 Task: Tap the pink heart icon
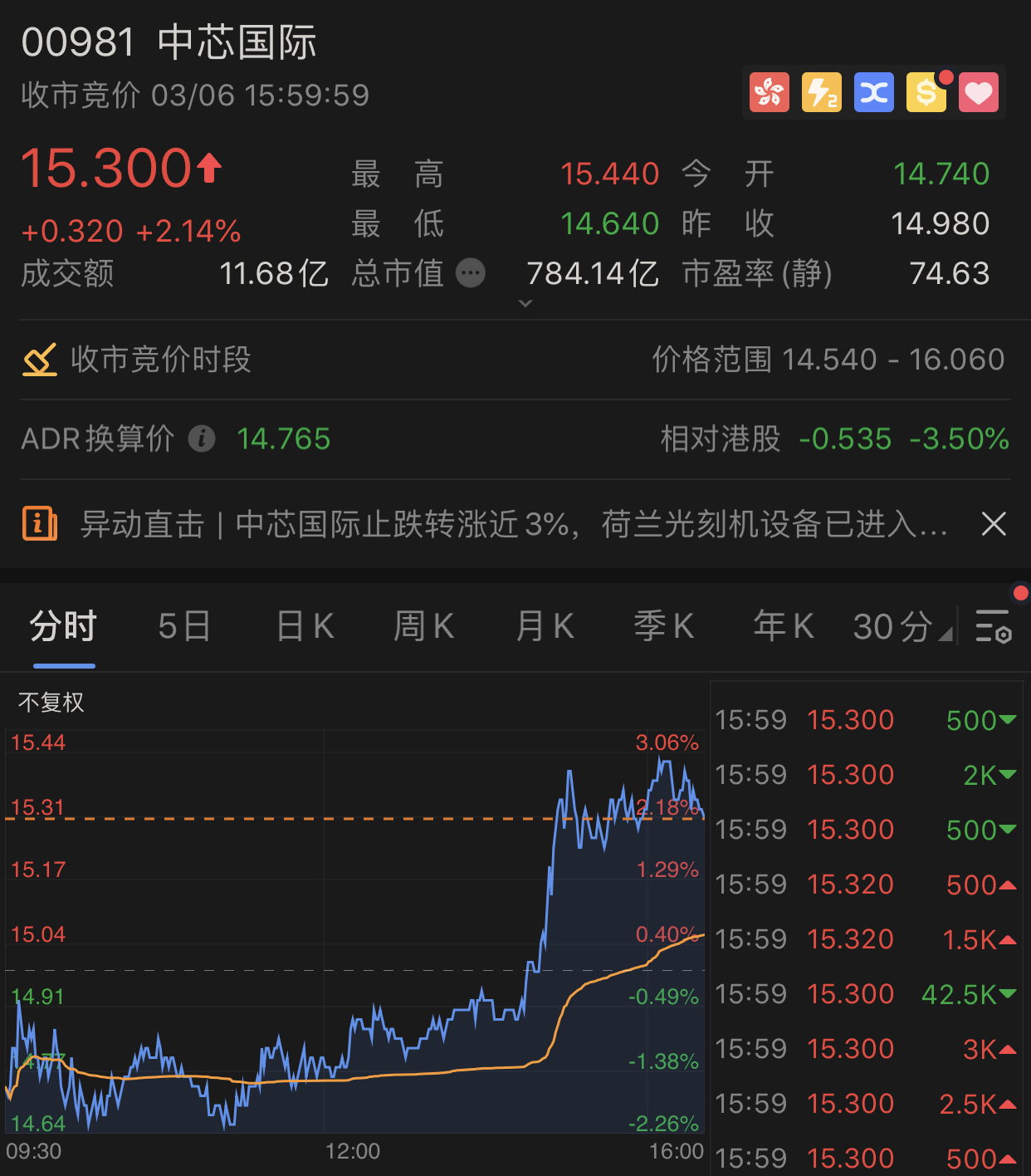979,92
